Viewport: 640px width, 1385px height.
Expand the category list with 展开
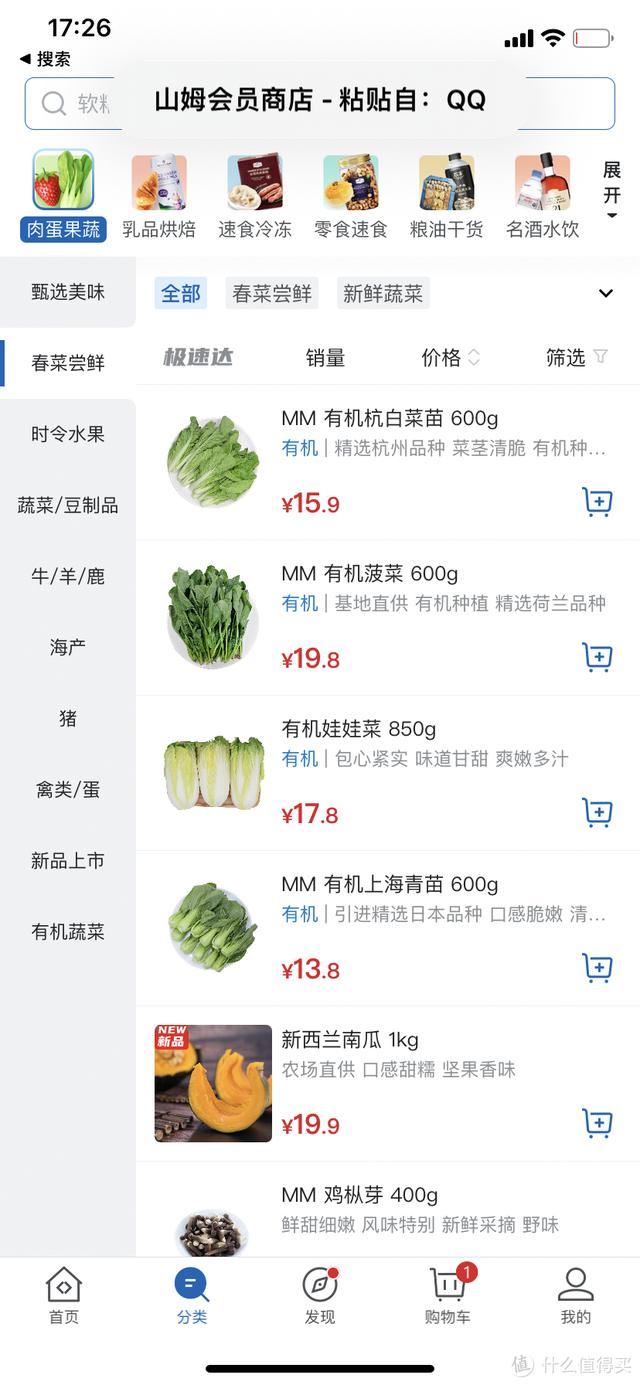[612, 189]
